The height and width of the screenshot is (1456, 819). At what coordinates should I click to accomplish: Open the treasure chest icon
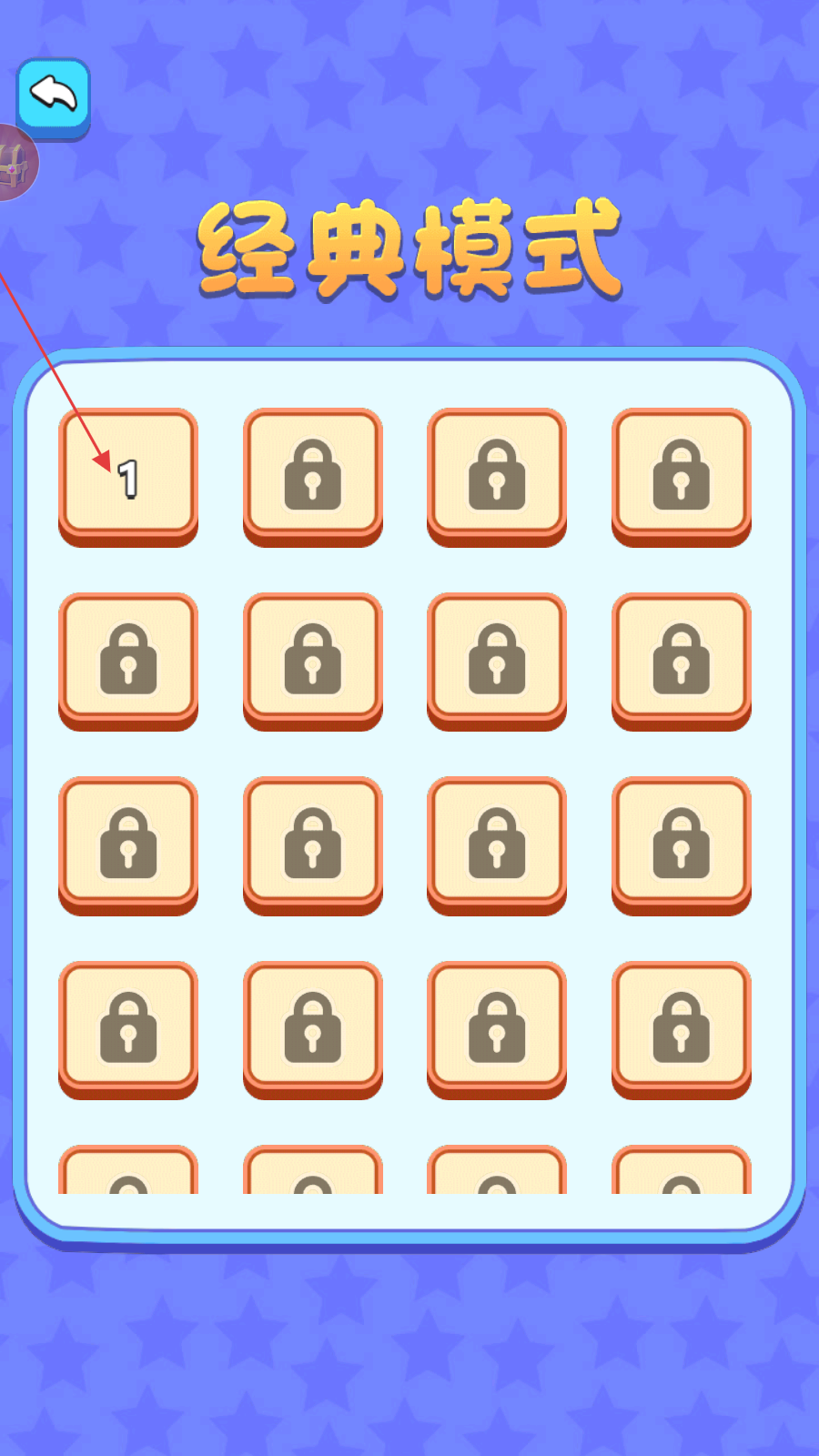tap(16, 163)
